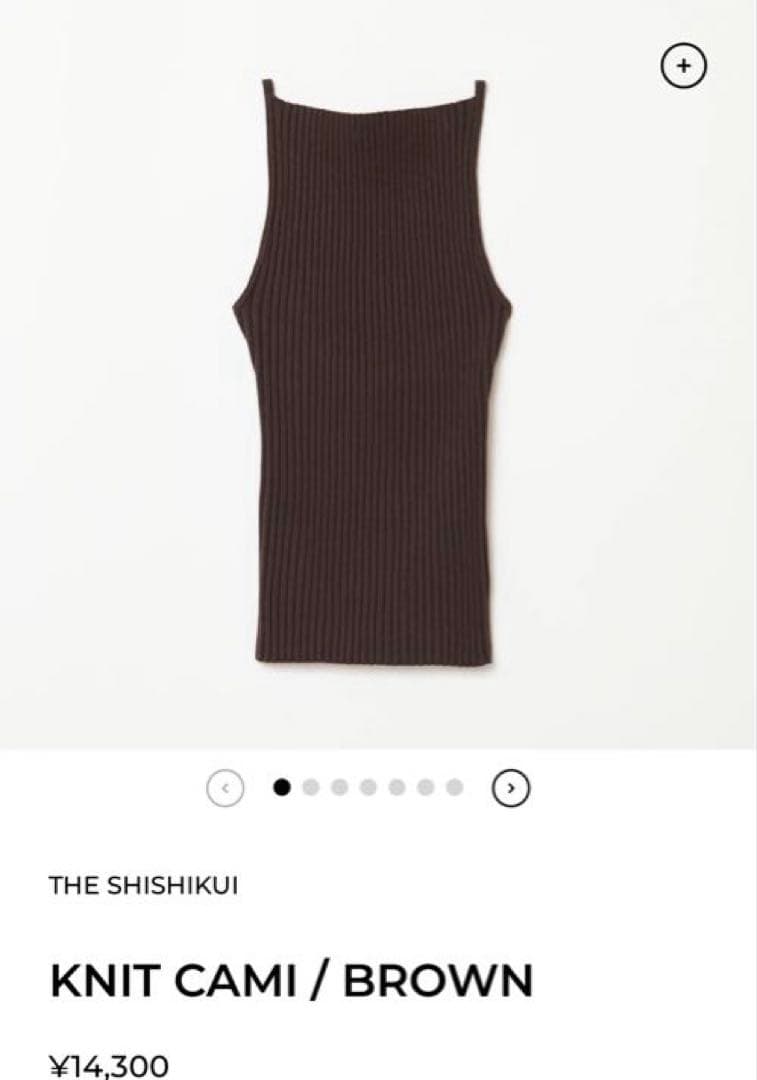Viewport: 757px width, 1080px height.
Task: Jump to the last carousel dot
Action: [455, 788]
